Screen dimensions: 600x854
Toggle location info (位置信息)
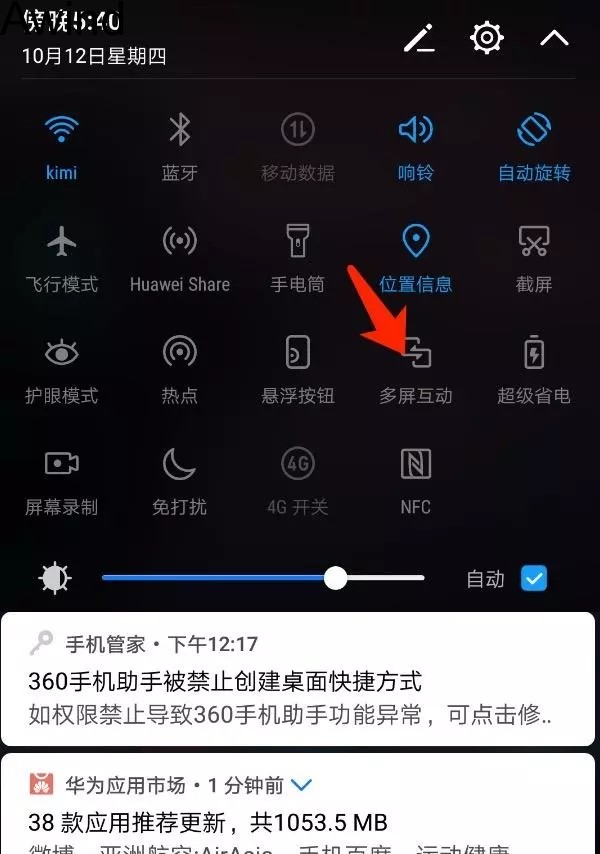tap(416, 241)
